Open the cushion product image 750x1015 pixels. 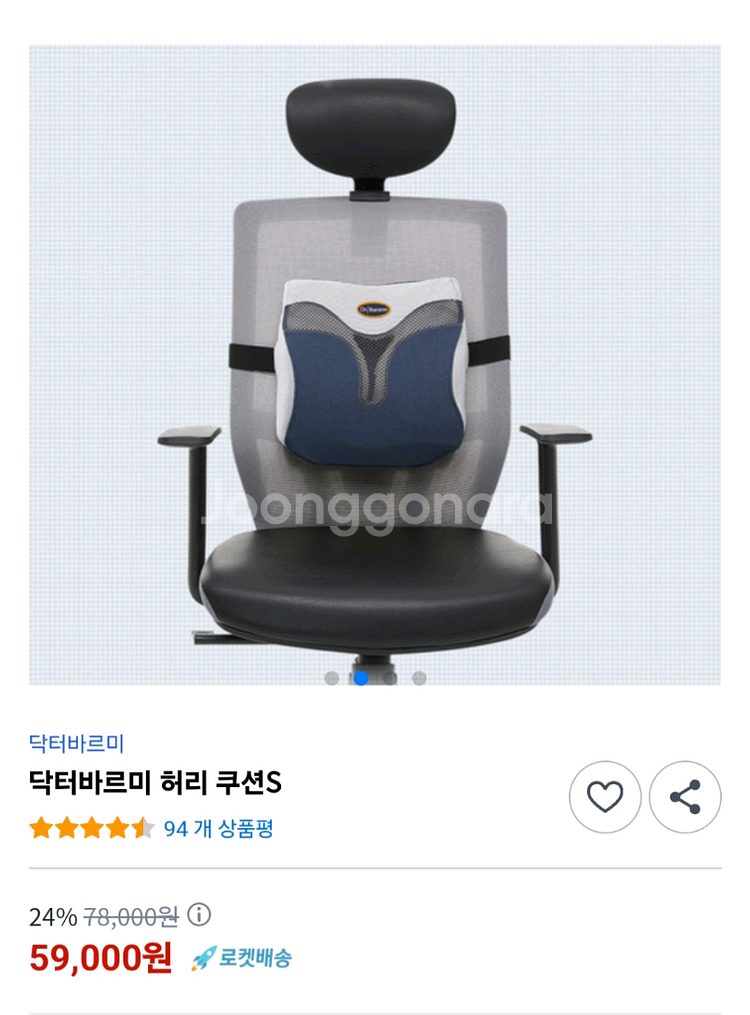click(x=375, y=365)
